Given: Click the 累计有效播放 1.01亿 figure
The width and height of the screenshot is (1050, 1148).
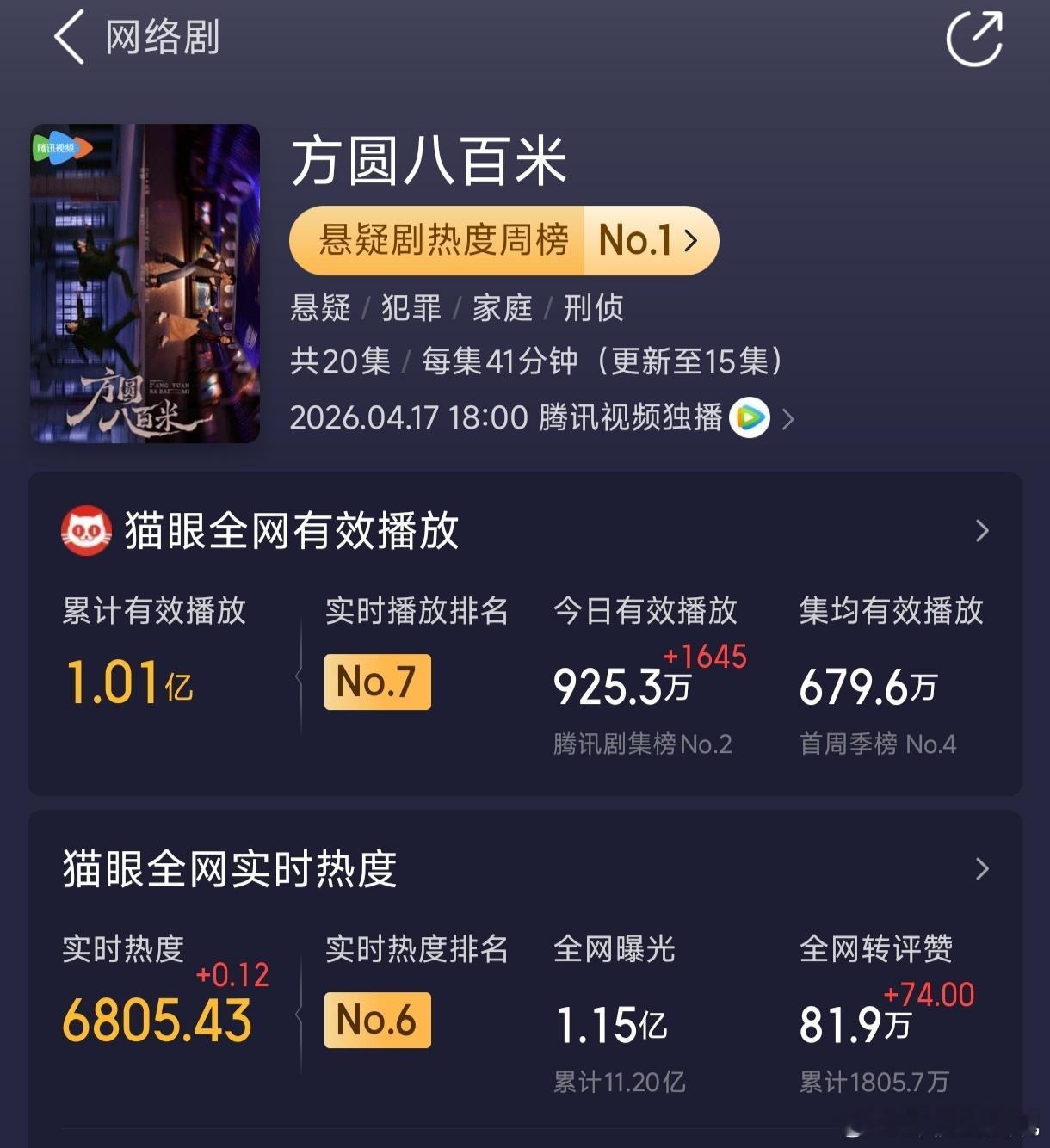Looking at the screenshot, I should pyautogui.click(x=128, y=682).
